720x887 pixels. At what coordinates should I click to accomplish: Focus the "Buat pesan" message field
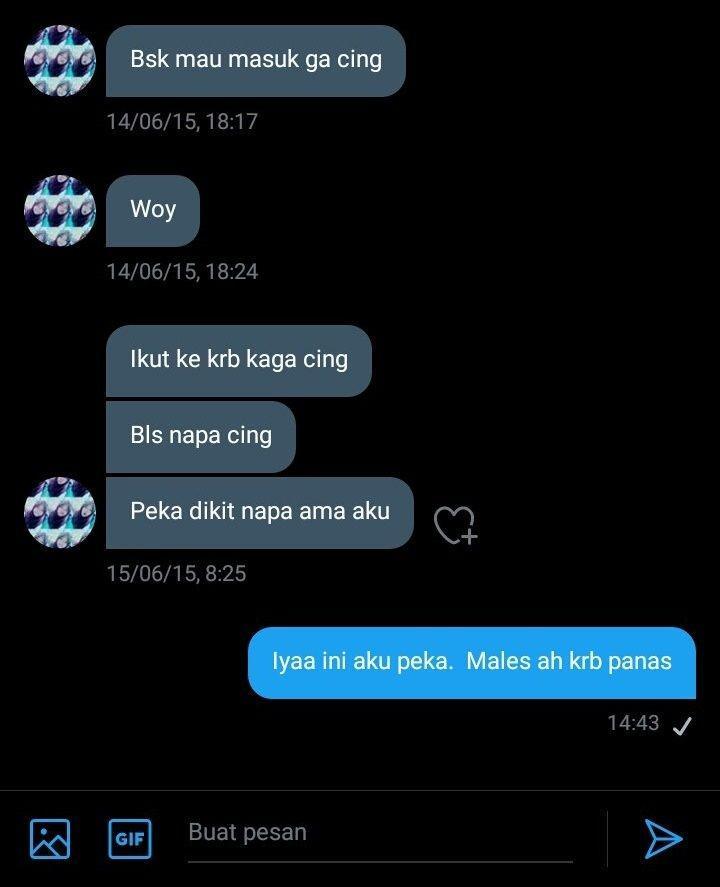click(380, 833)
